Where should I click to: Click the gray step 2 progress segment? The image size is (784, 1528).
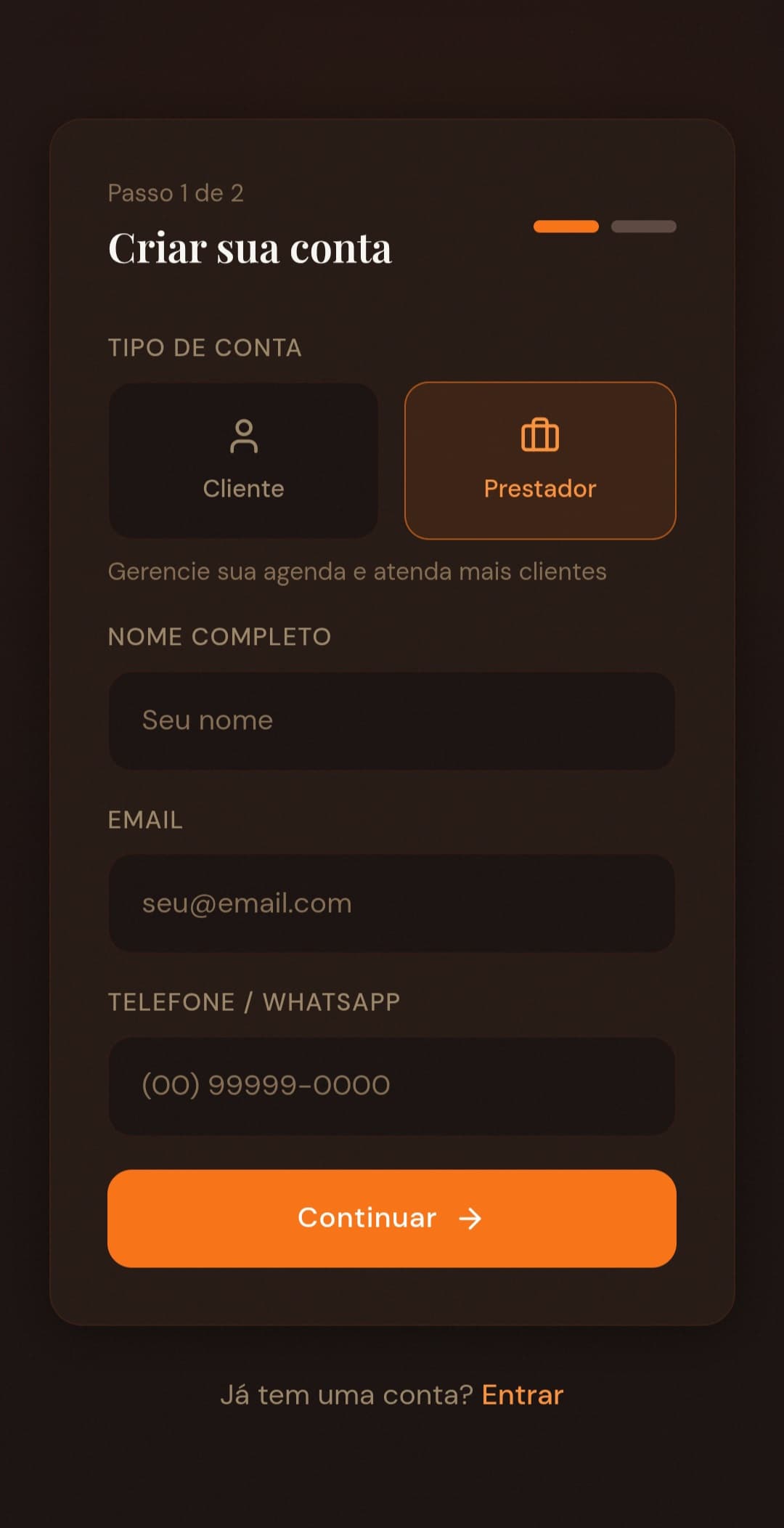click(643, 227)
